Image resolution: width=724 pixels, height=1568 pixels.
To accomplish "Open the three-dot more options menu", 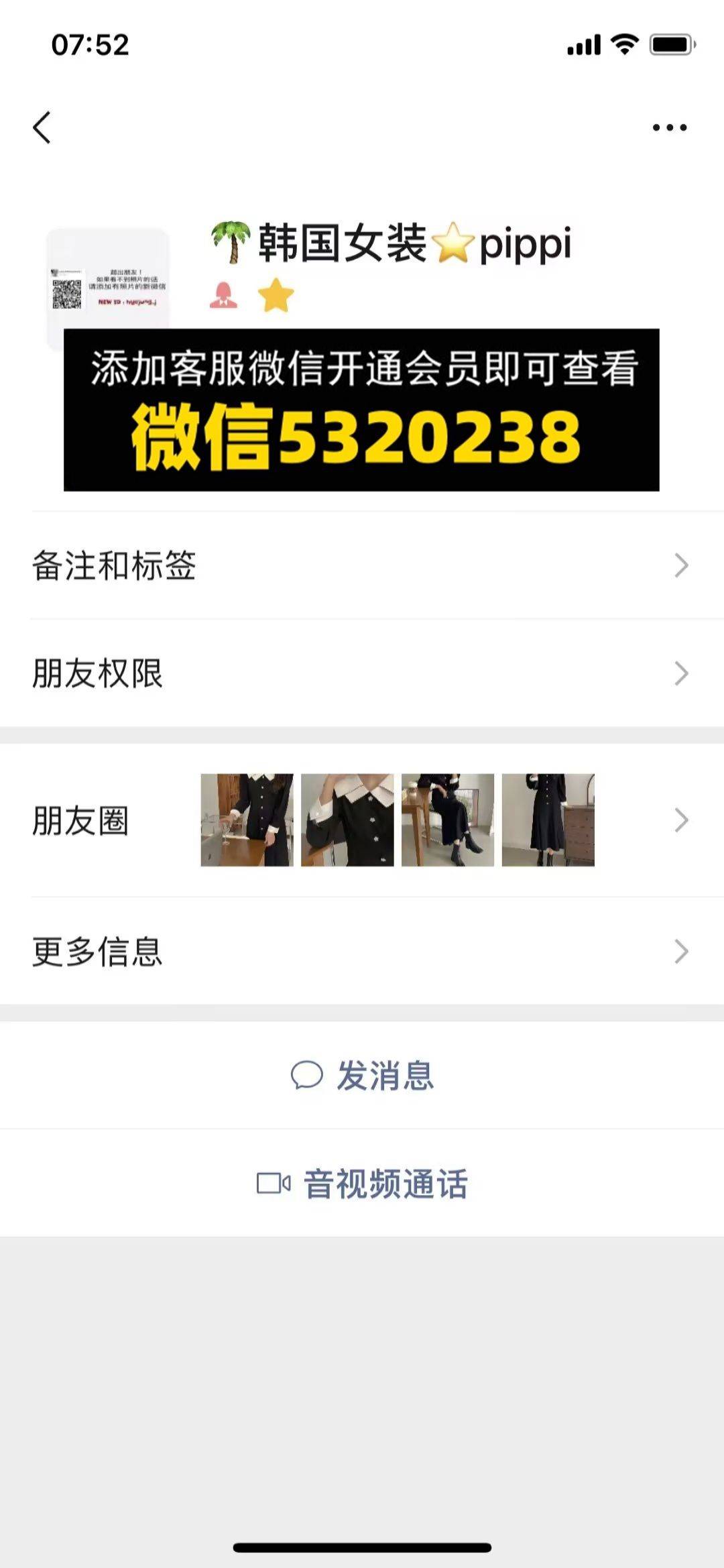I will coord(670,127).
